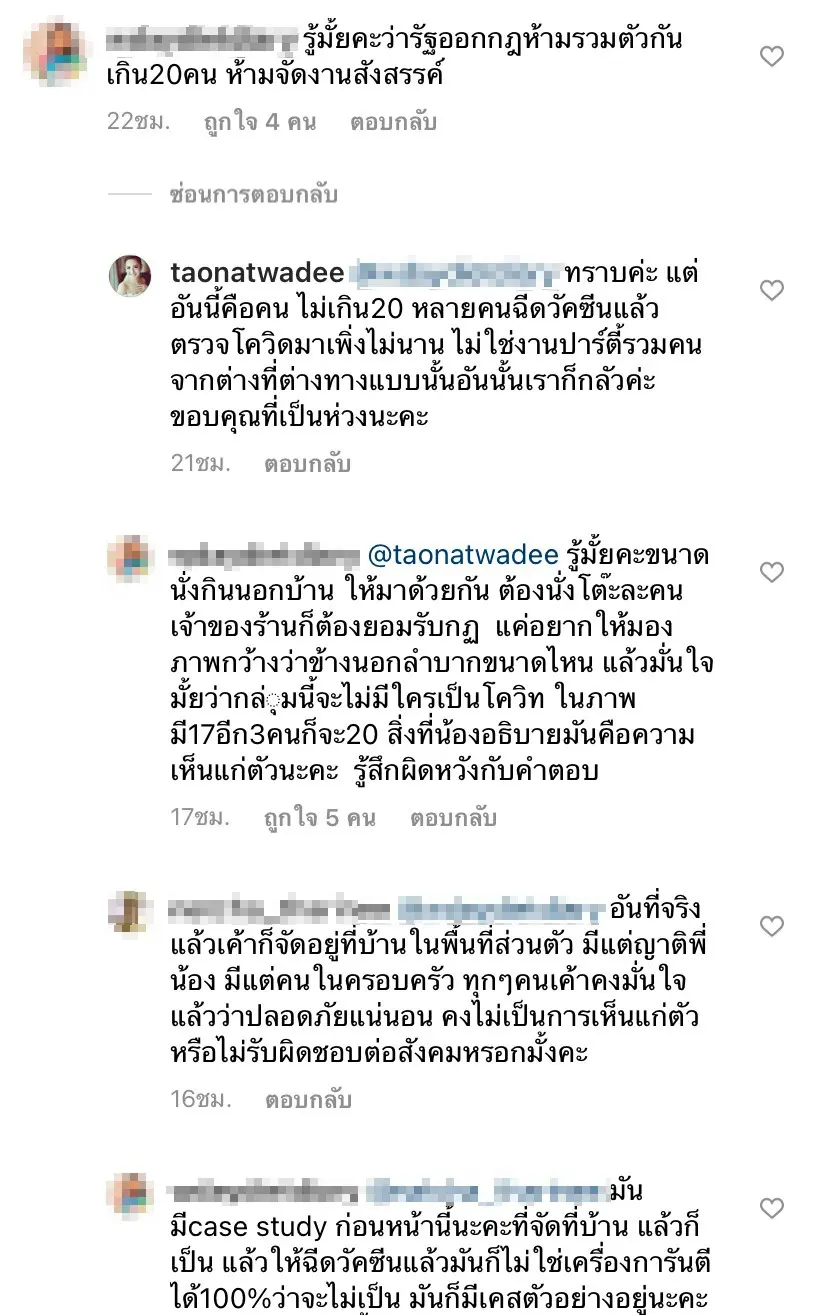This screenshot has height=1315, width=828.
Task: Reply to the comment posted 16ชม. ago
Action: [x=308, y=1100]
